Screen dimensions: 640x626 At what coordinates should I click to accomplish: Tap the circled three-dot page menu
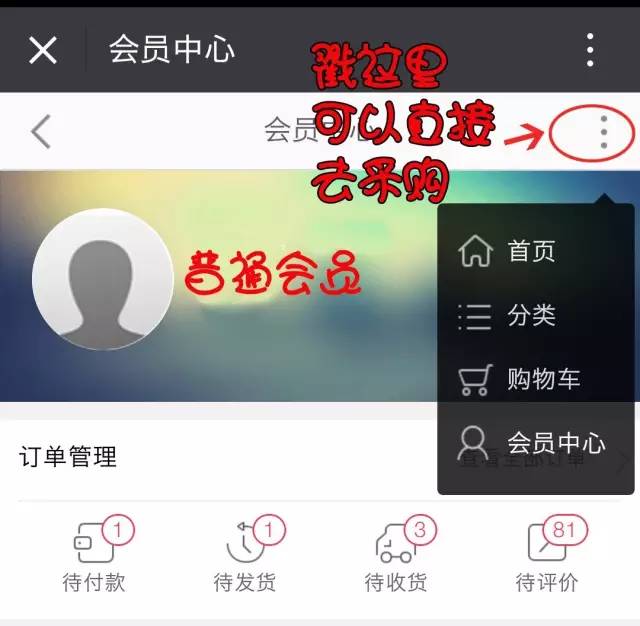(603, 132)
